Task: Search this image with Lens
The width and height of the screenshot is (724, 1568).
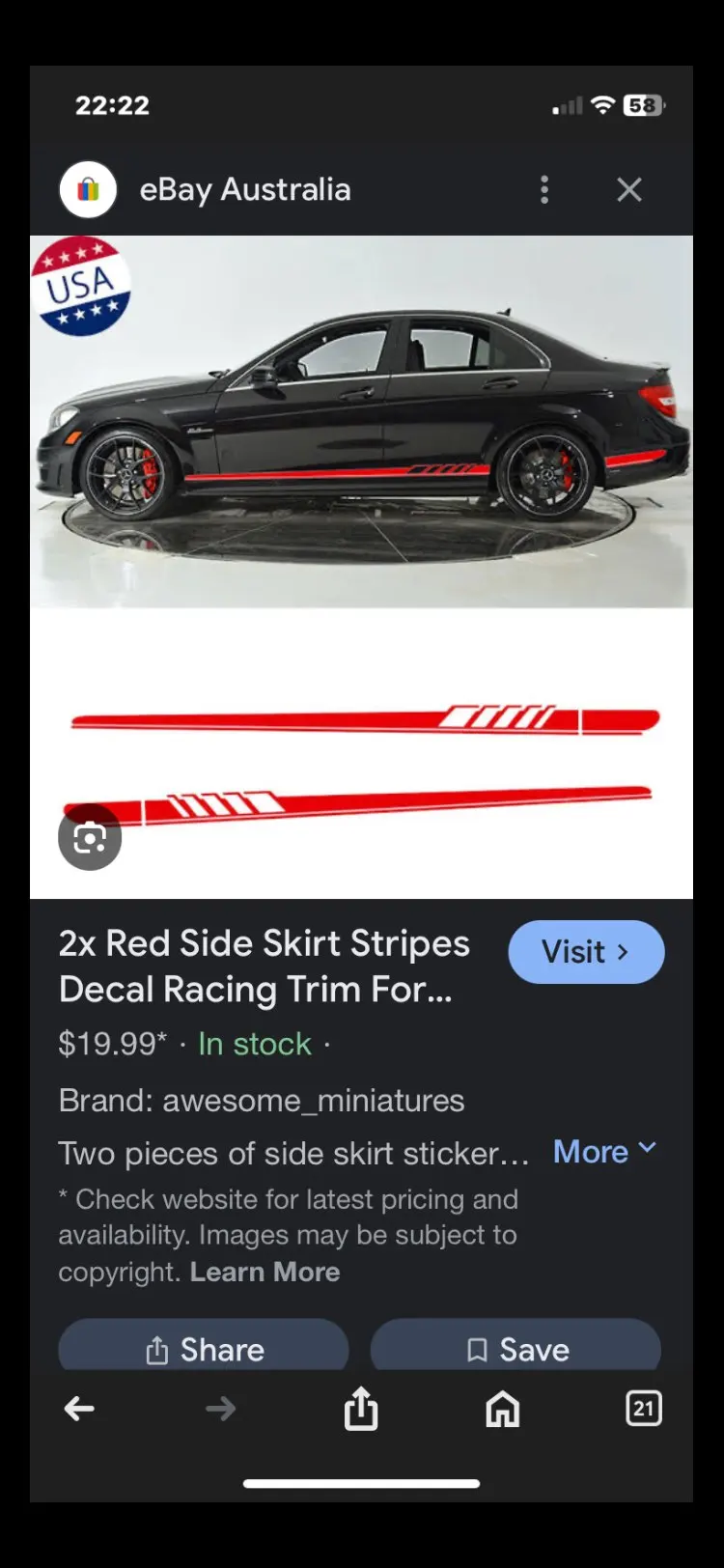Action: coord(90,838)
